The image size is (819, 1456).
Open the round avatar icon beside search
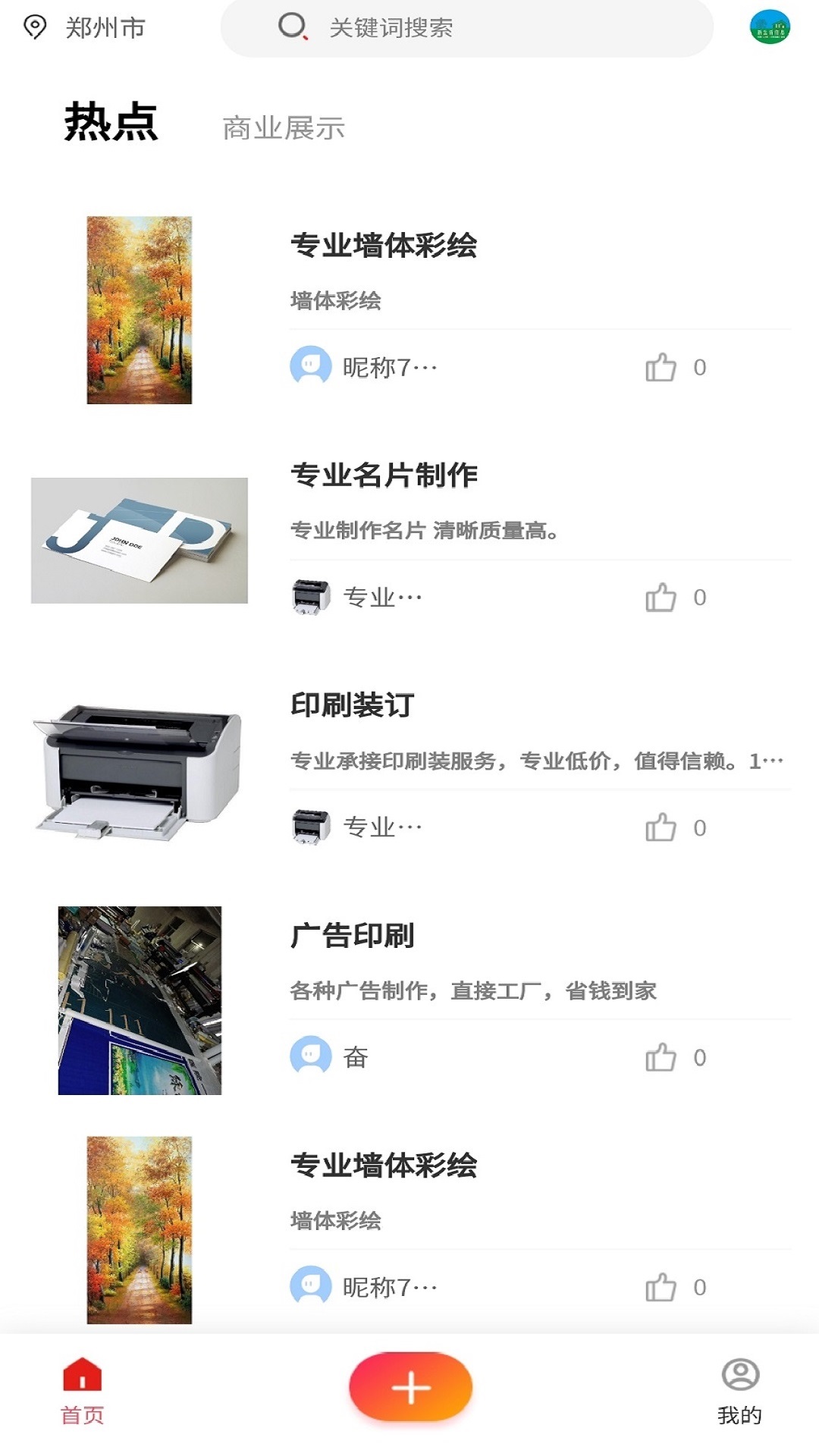pos(769,27)
